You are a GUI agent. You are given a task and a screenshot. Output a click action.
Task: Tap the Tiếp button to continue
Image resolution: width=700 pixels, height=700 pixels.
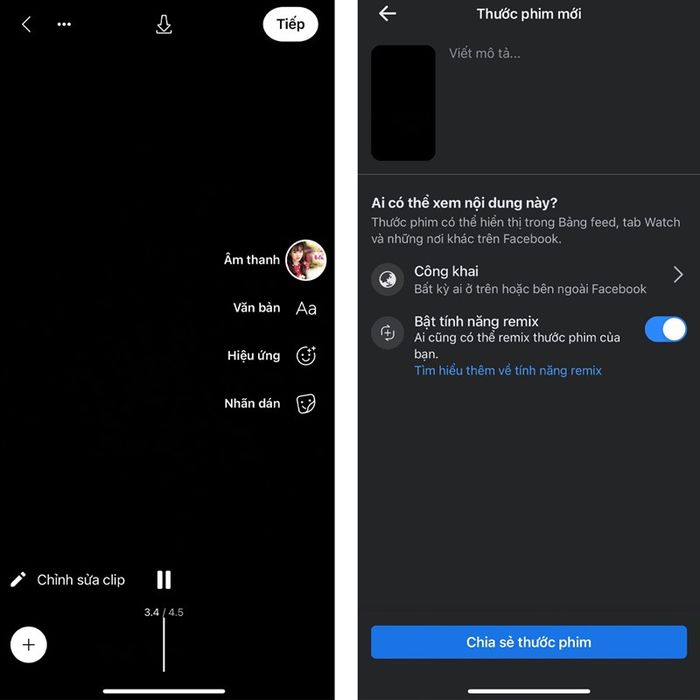click(290, 24)
